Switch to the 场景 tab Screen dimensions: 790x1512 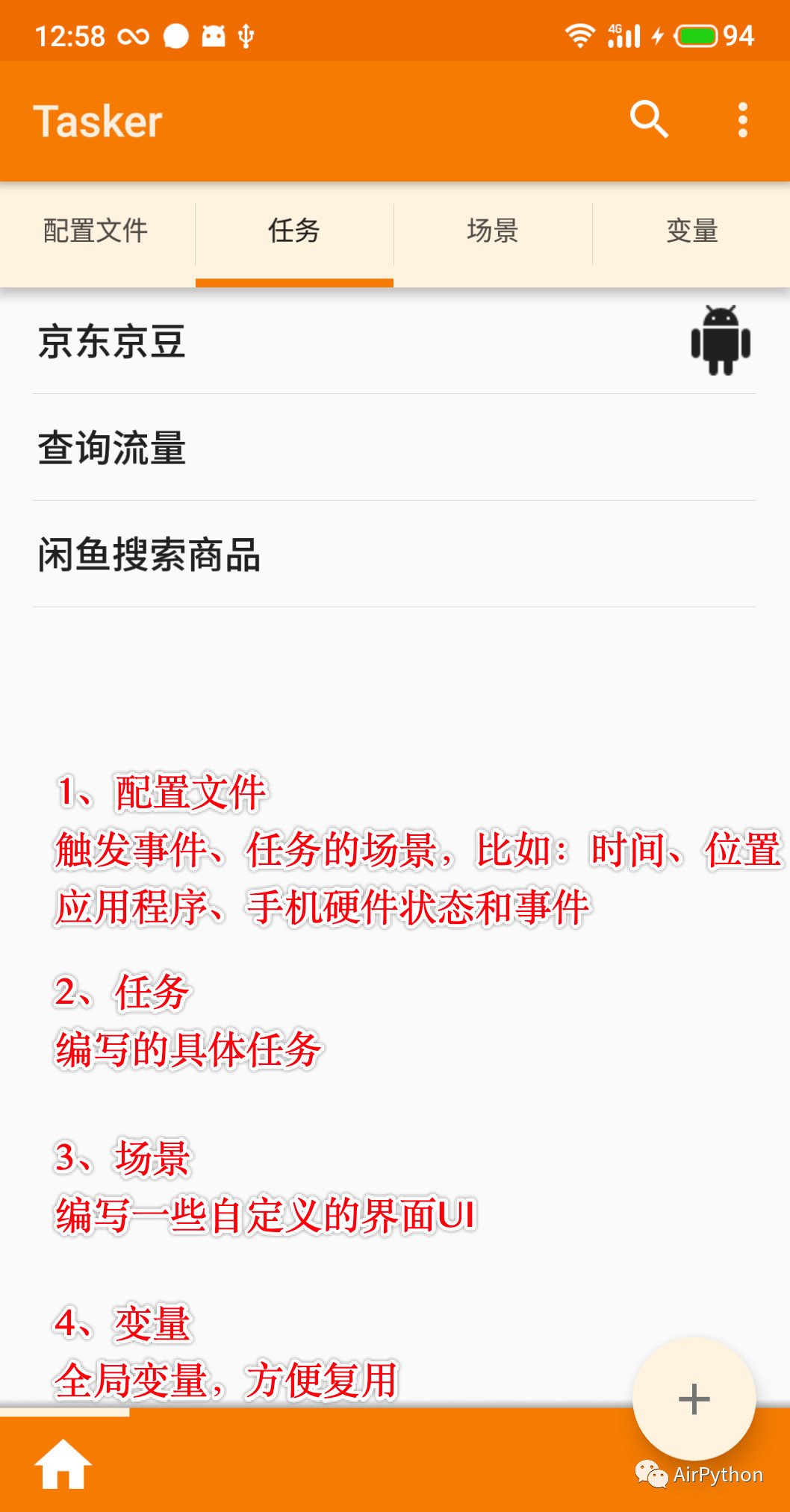(493, 231)
